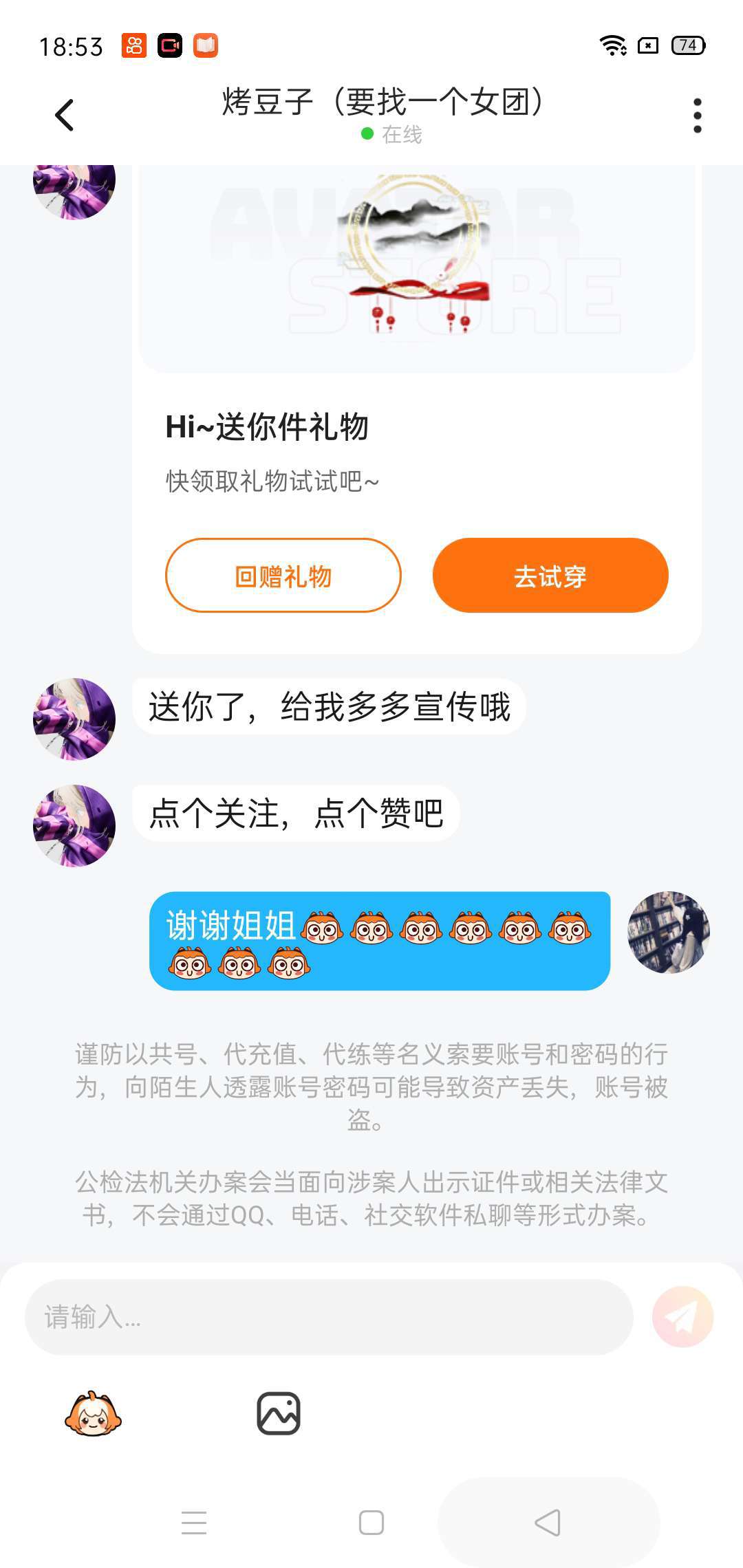The height and width of the screenshot is (1568, 743).
Task: Tap the 去试穿 button
Action: (550, 576)
